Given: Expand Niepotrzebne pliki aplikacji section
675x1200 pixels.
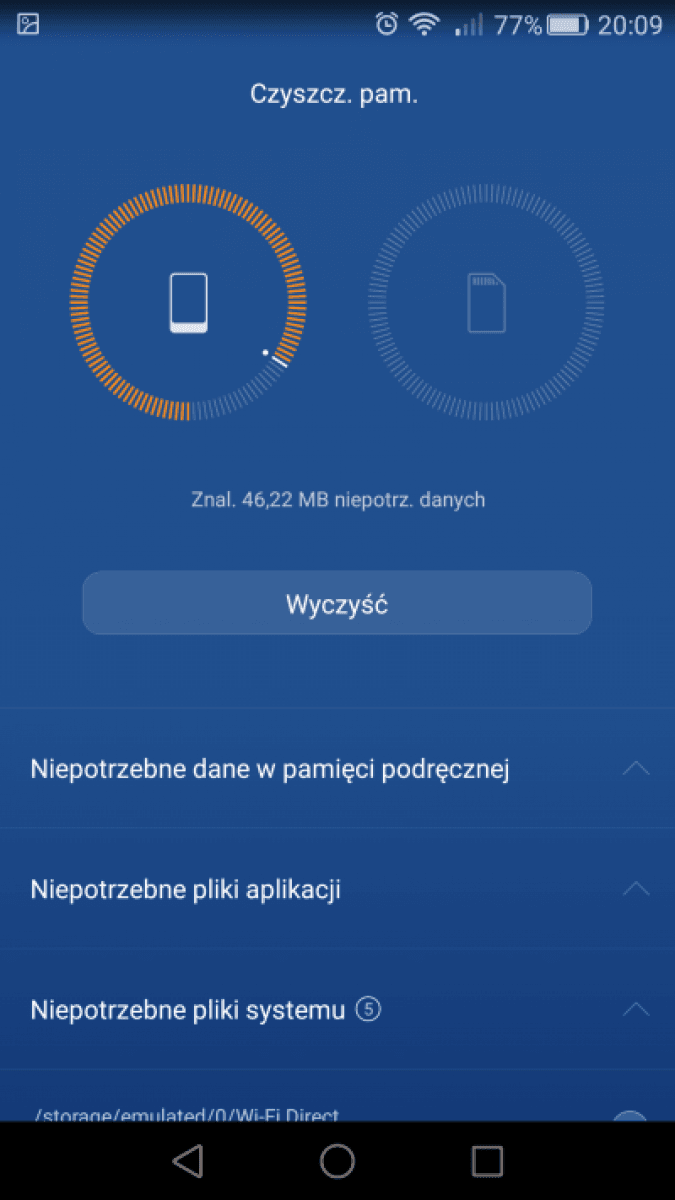Looking at the screenshot, I should 337,889.
